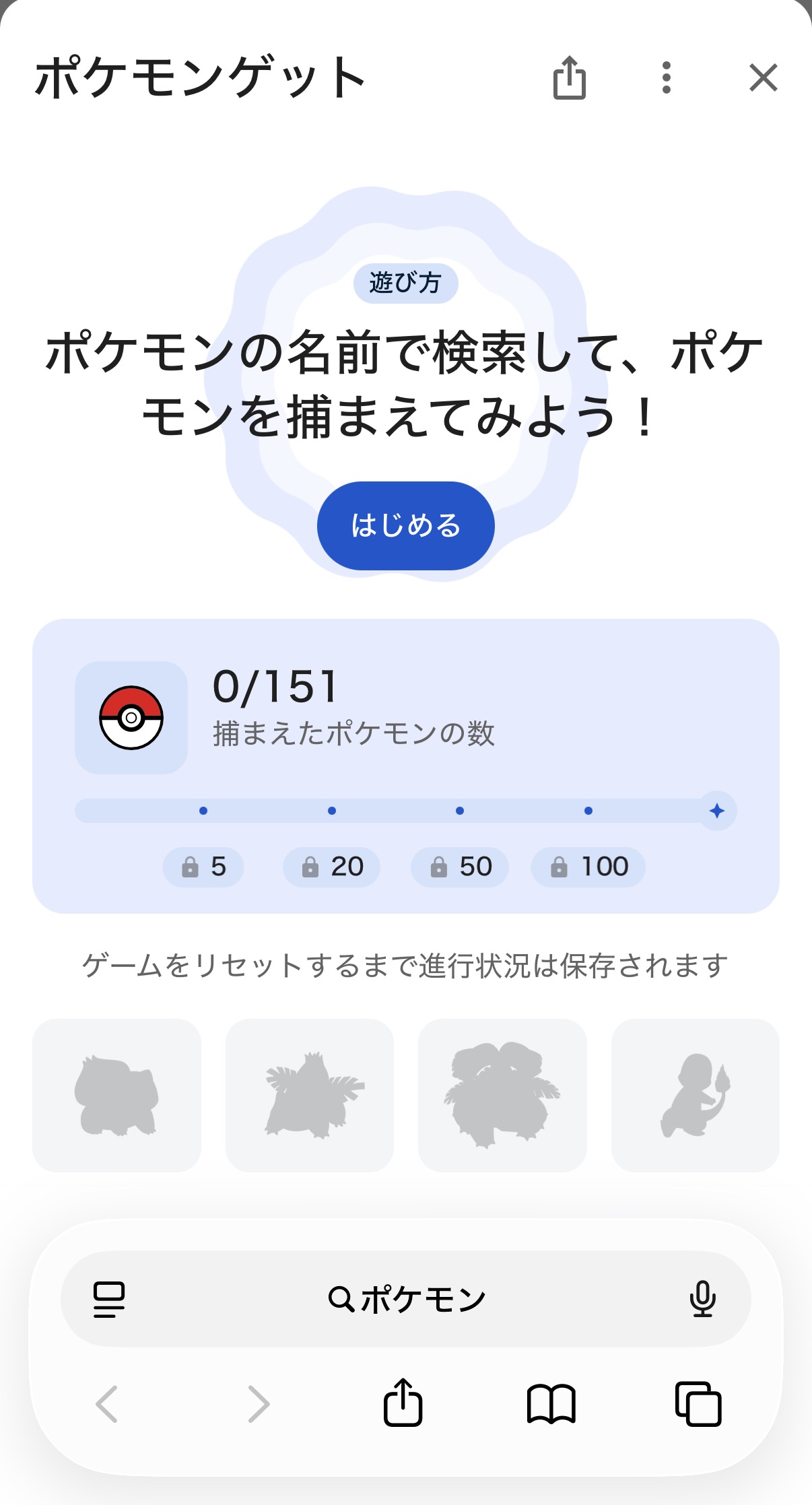Close the ポケモンゲット panel
Image resolution: width=812 pixels, height=1505 pixels.
[x=763, y=78]
